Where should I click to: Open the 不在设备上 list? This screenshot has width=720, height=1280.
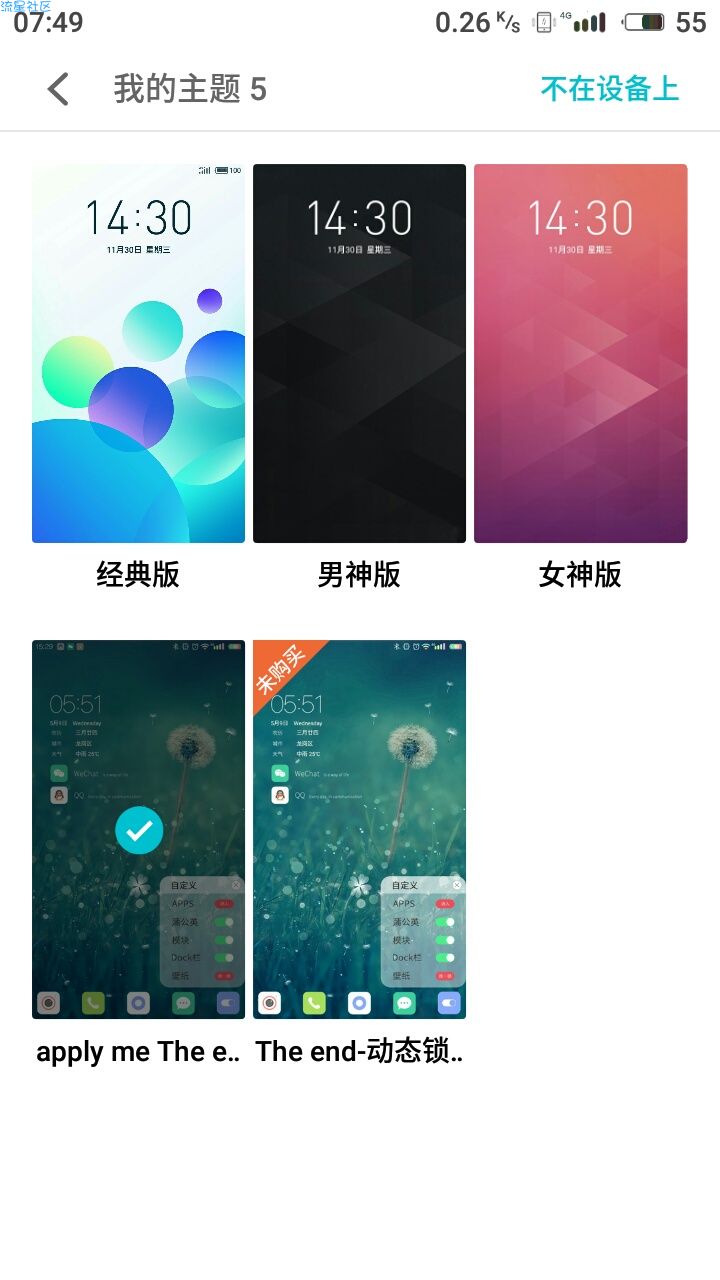pos(609,89)
